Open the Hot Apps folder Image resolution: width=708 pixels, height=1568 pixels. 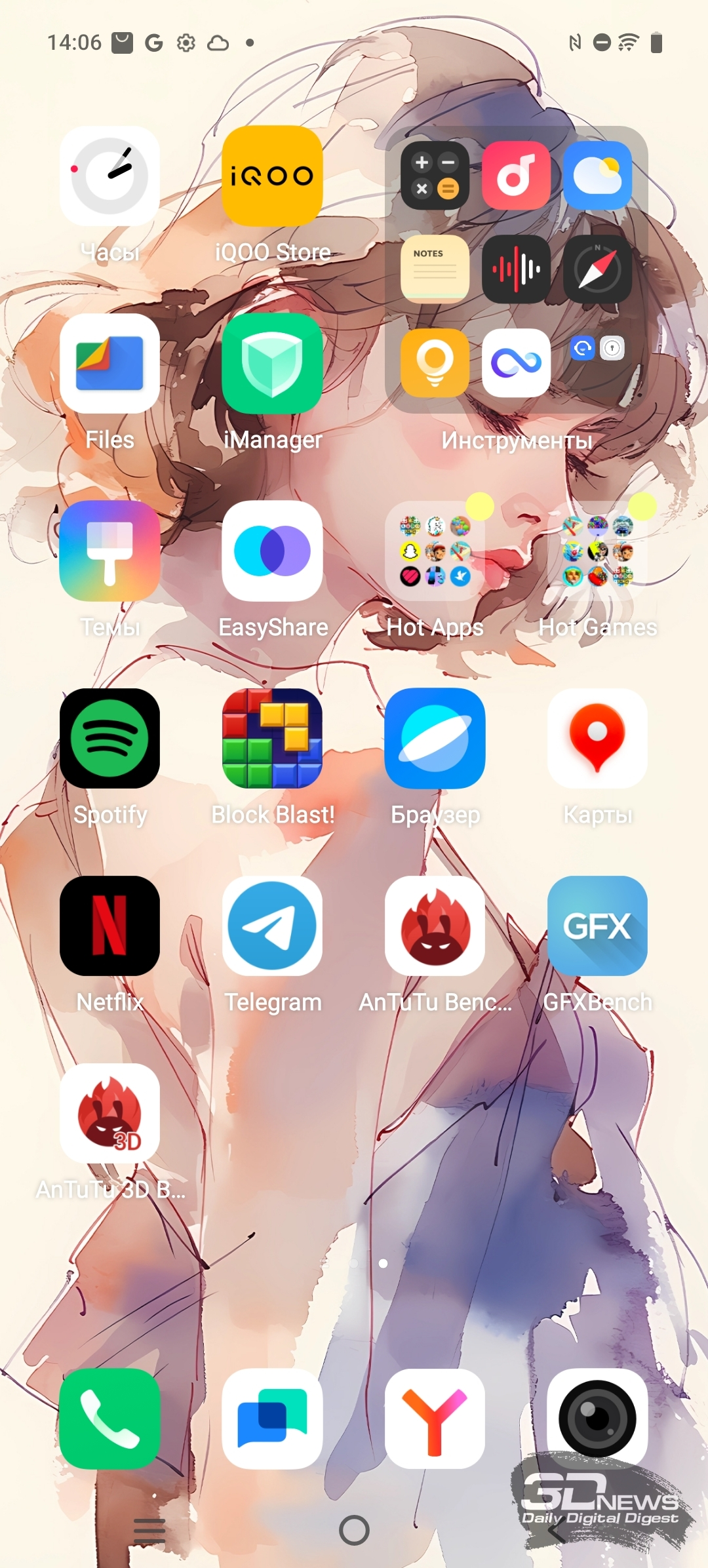tap(435, 551)
